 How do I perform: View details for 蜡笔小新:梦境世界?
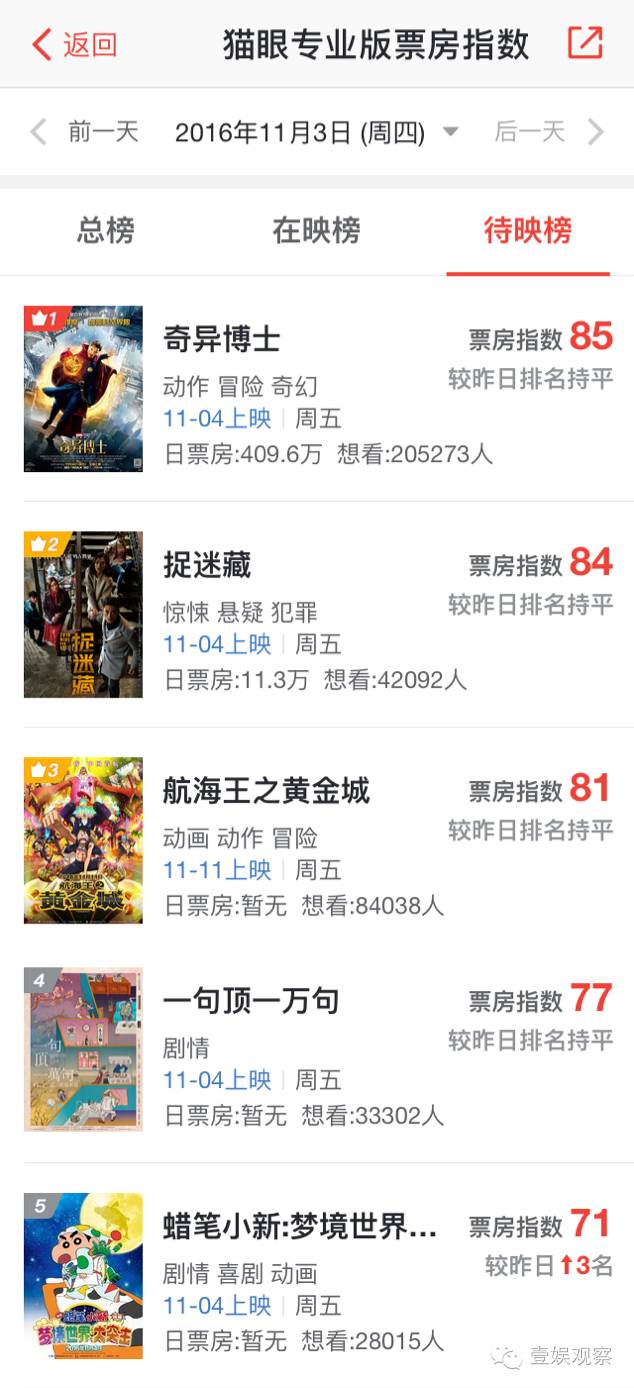300,1227
